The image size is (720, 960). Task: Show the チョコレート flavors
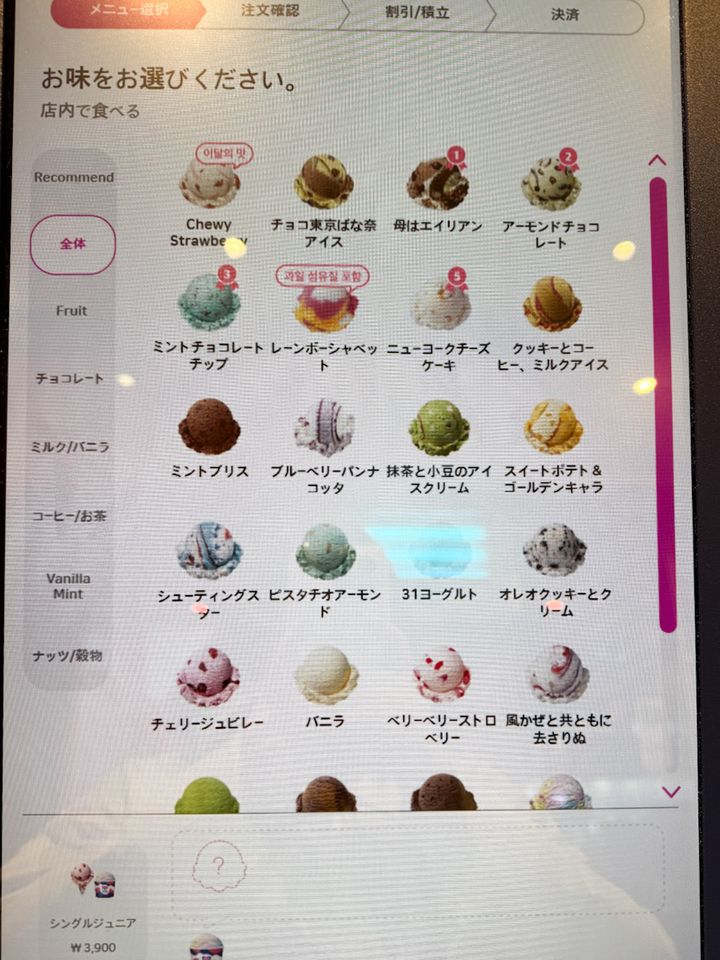tap(71, 379)
